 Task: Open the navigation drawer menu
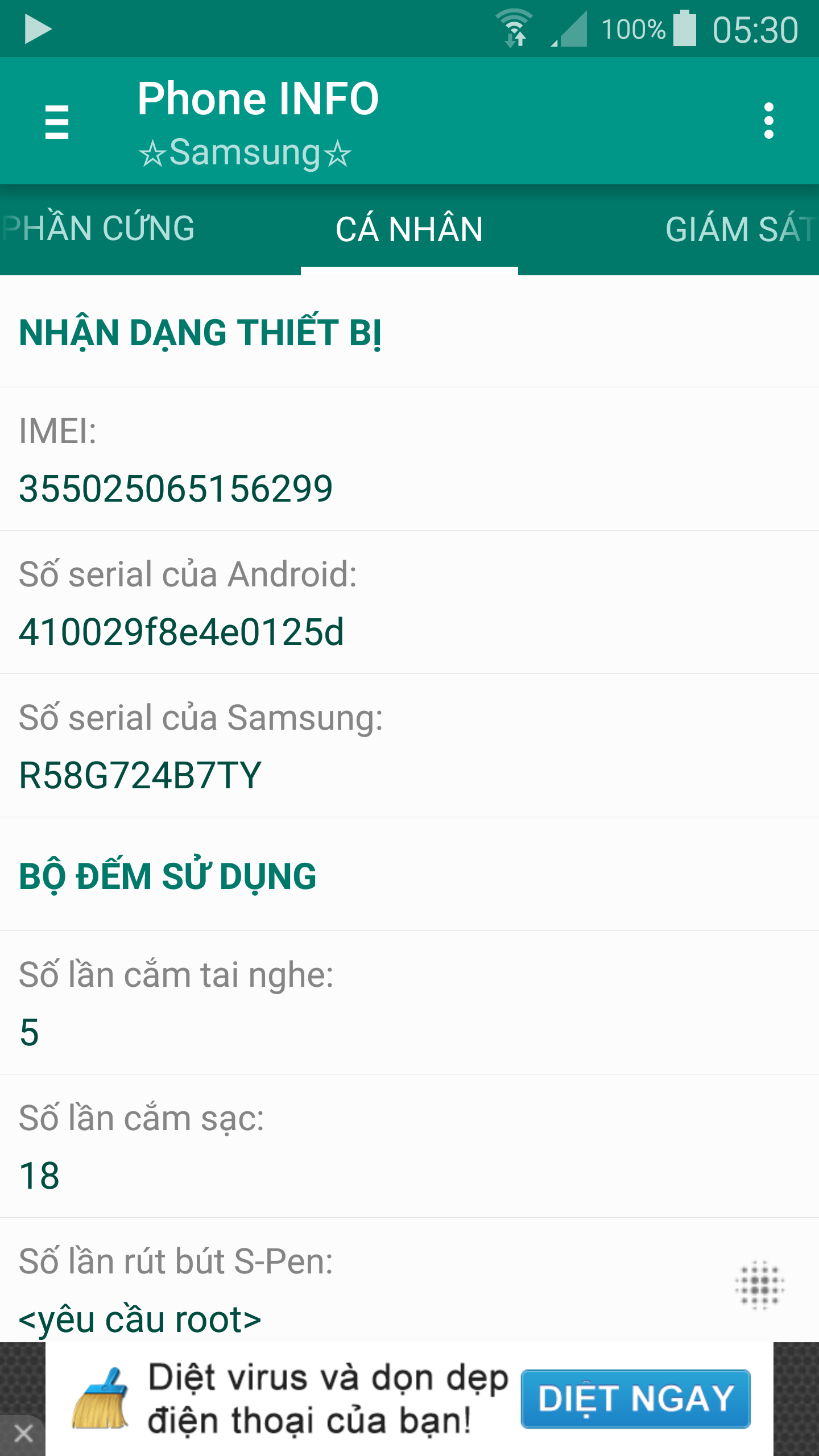click(56, 121)
